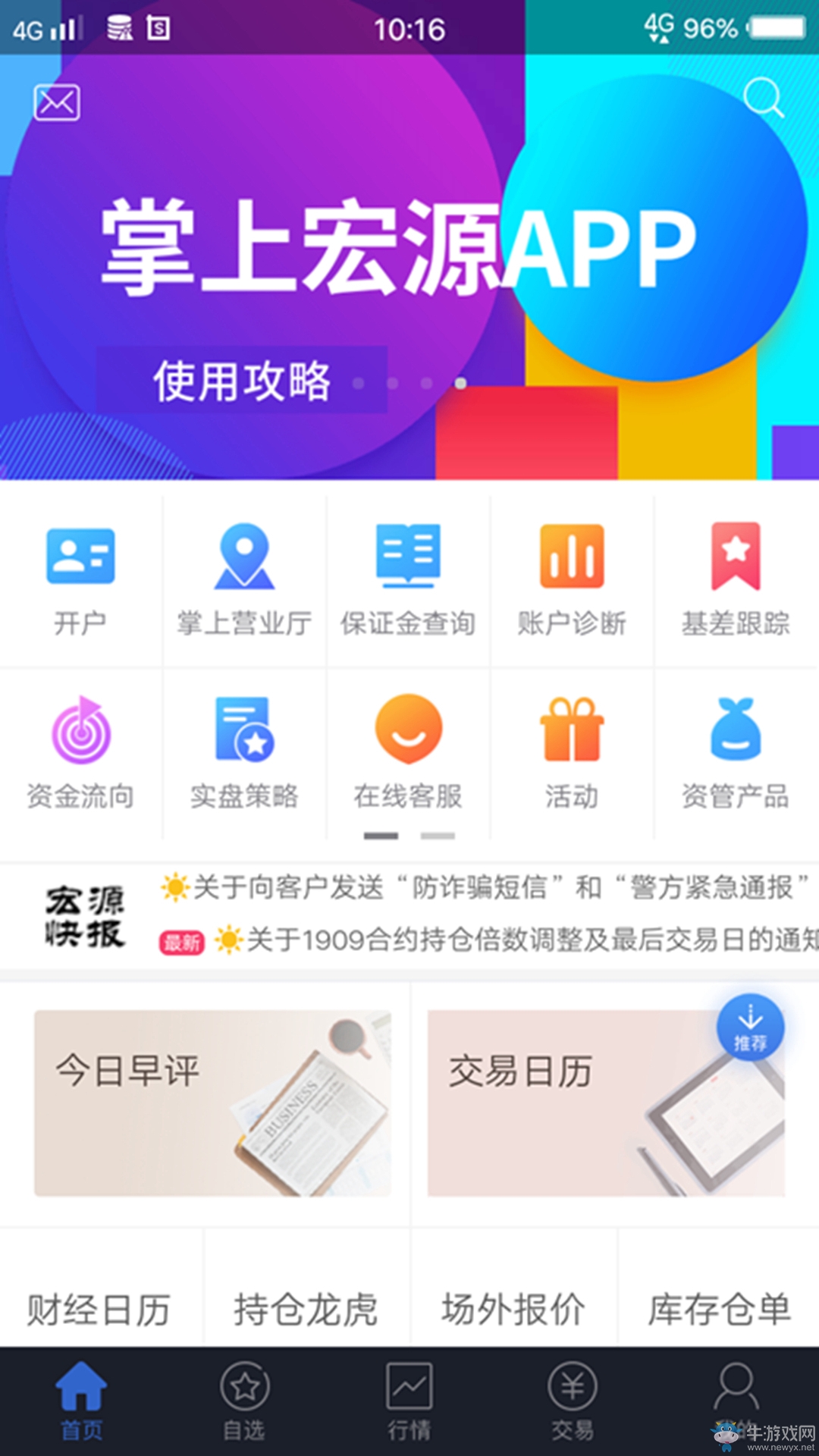Open 持仓龙虎

click(306, 1310)
